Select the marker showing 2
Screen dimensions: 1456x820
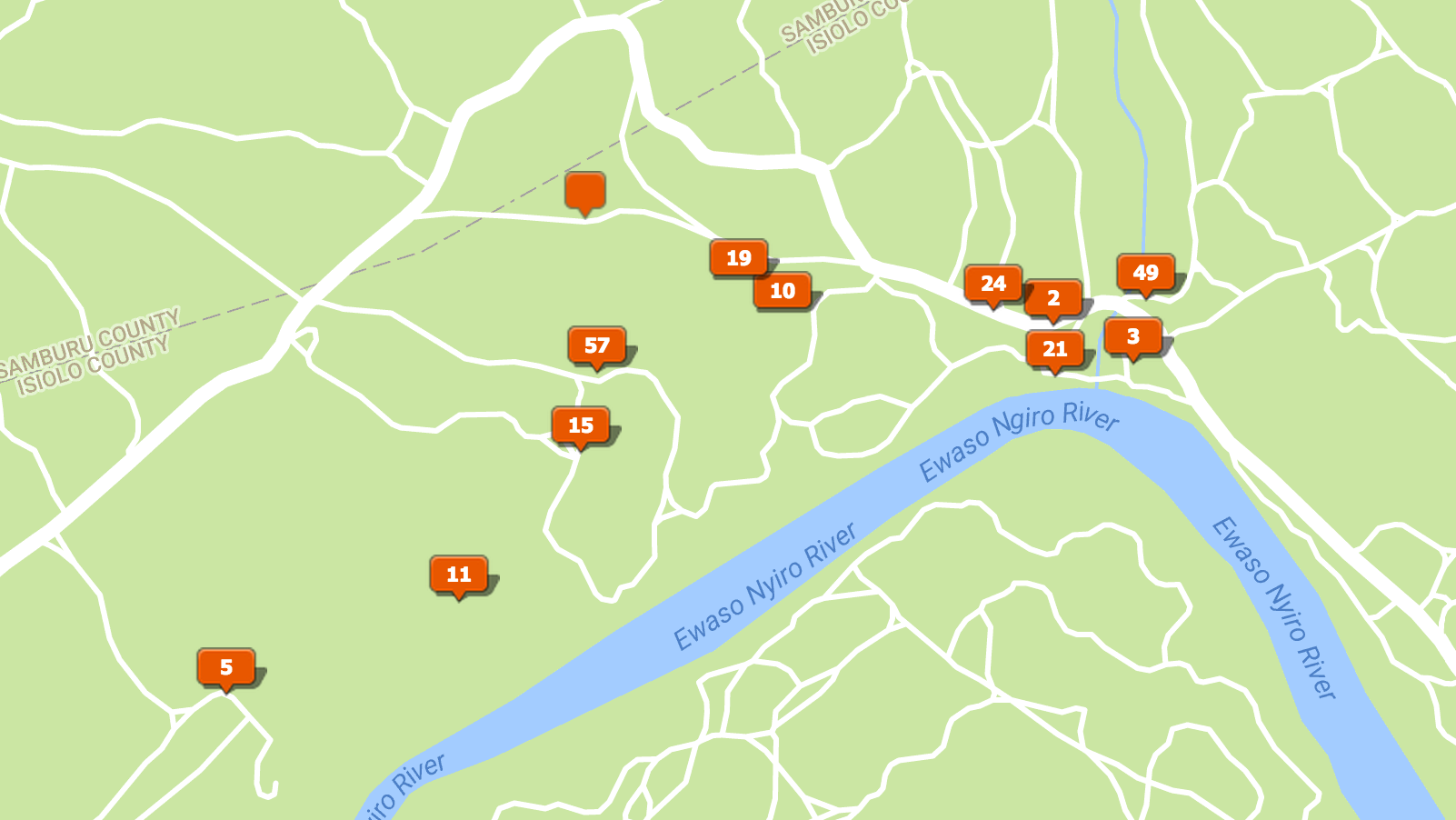(1054, 298)
